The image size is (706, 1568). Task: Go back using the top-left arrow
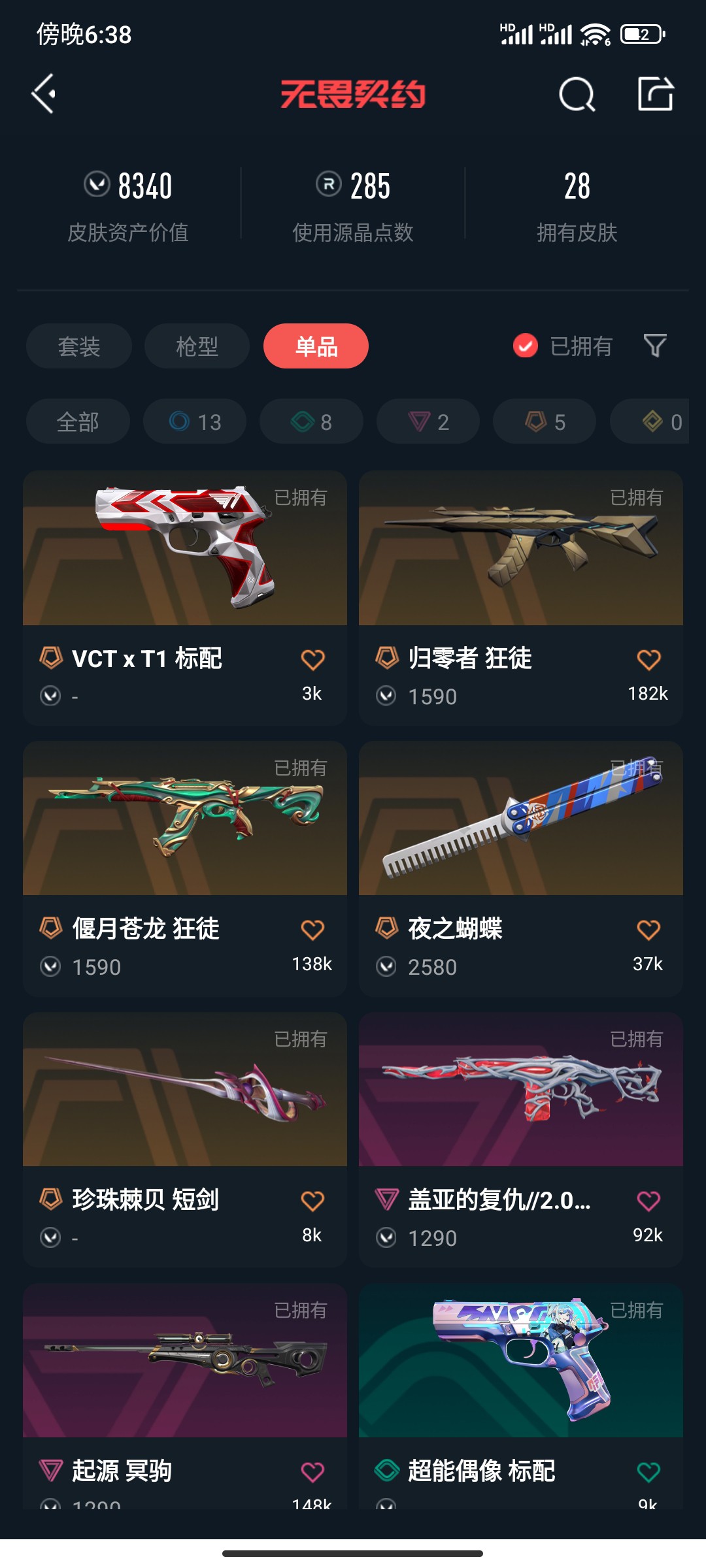tap(44, 94)
